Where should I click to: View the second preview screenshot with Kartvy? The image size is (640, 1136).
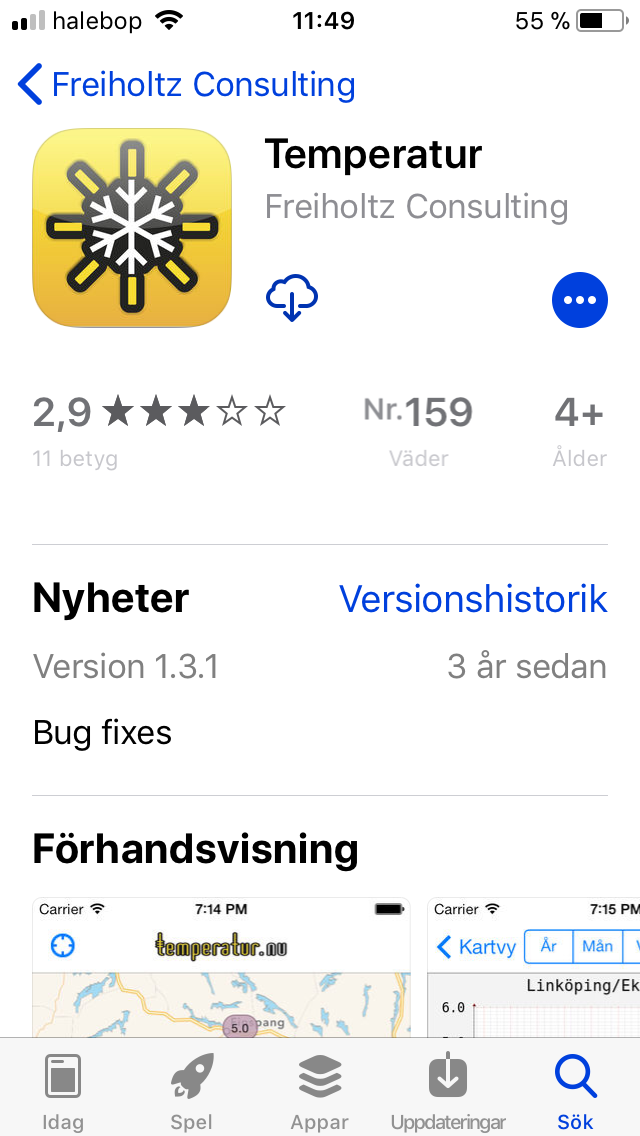(x=535, y=967)
